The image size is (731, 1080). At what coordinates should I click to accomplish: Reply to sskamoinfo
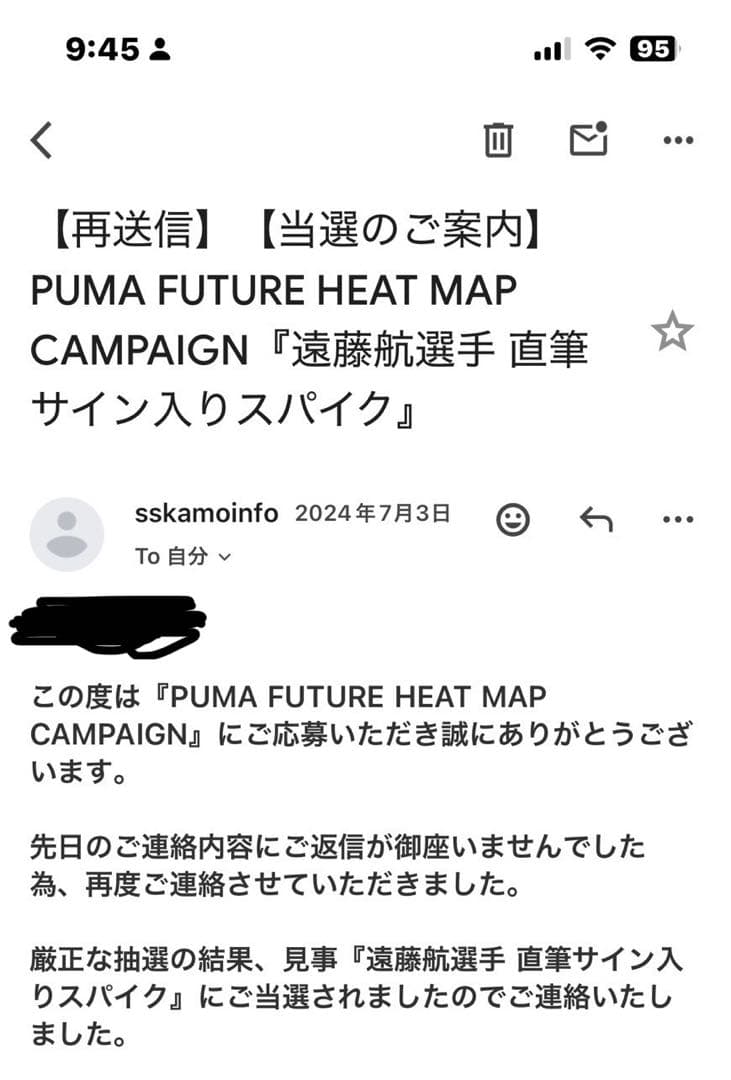[596, 519]
